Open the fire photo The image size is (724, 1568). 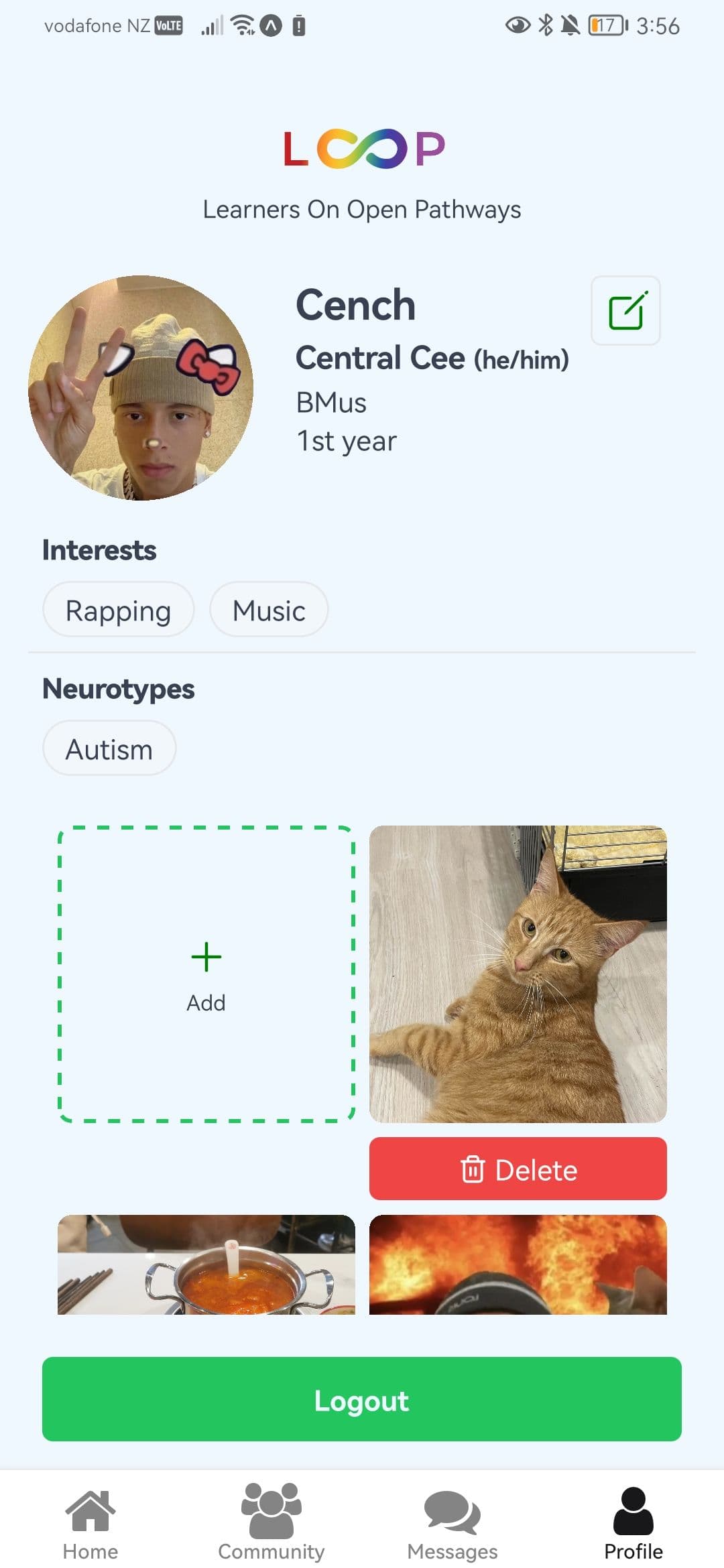[518, 1264]
